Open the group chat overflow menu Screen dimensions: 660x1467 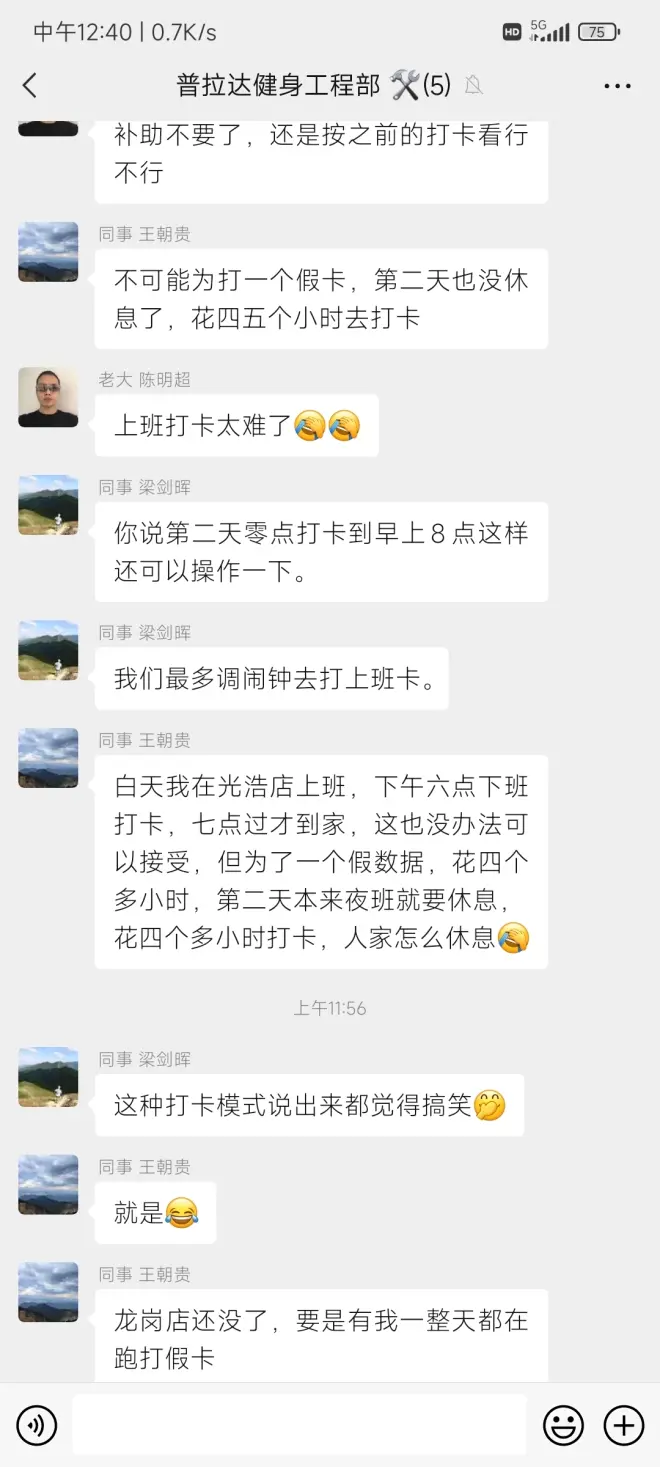point(617,86)
